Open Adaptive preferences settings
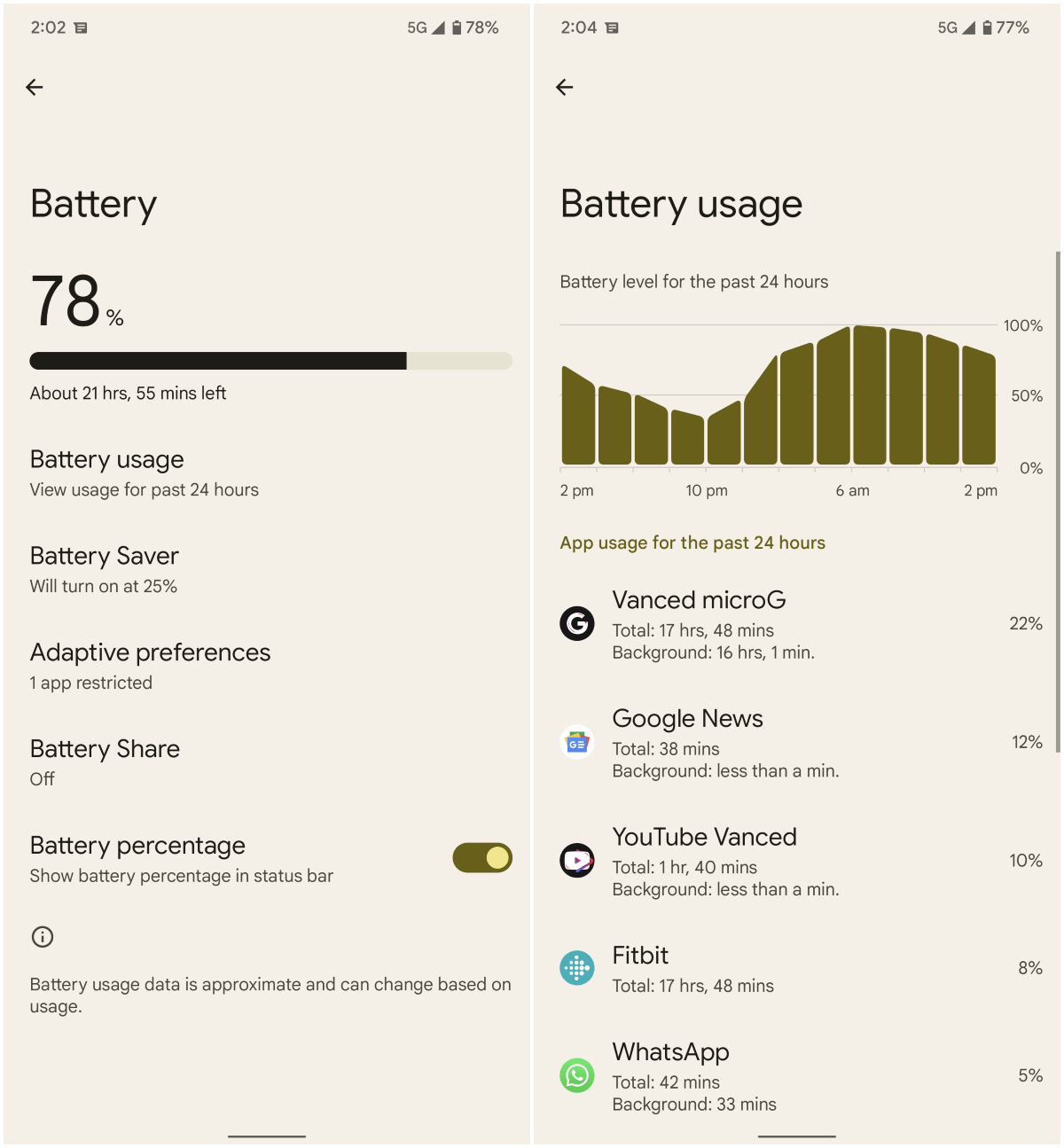1064x1148 pixels. pyautogui.click(x=150, y=665)
